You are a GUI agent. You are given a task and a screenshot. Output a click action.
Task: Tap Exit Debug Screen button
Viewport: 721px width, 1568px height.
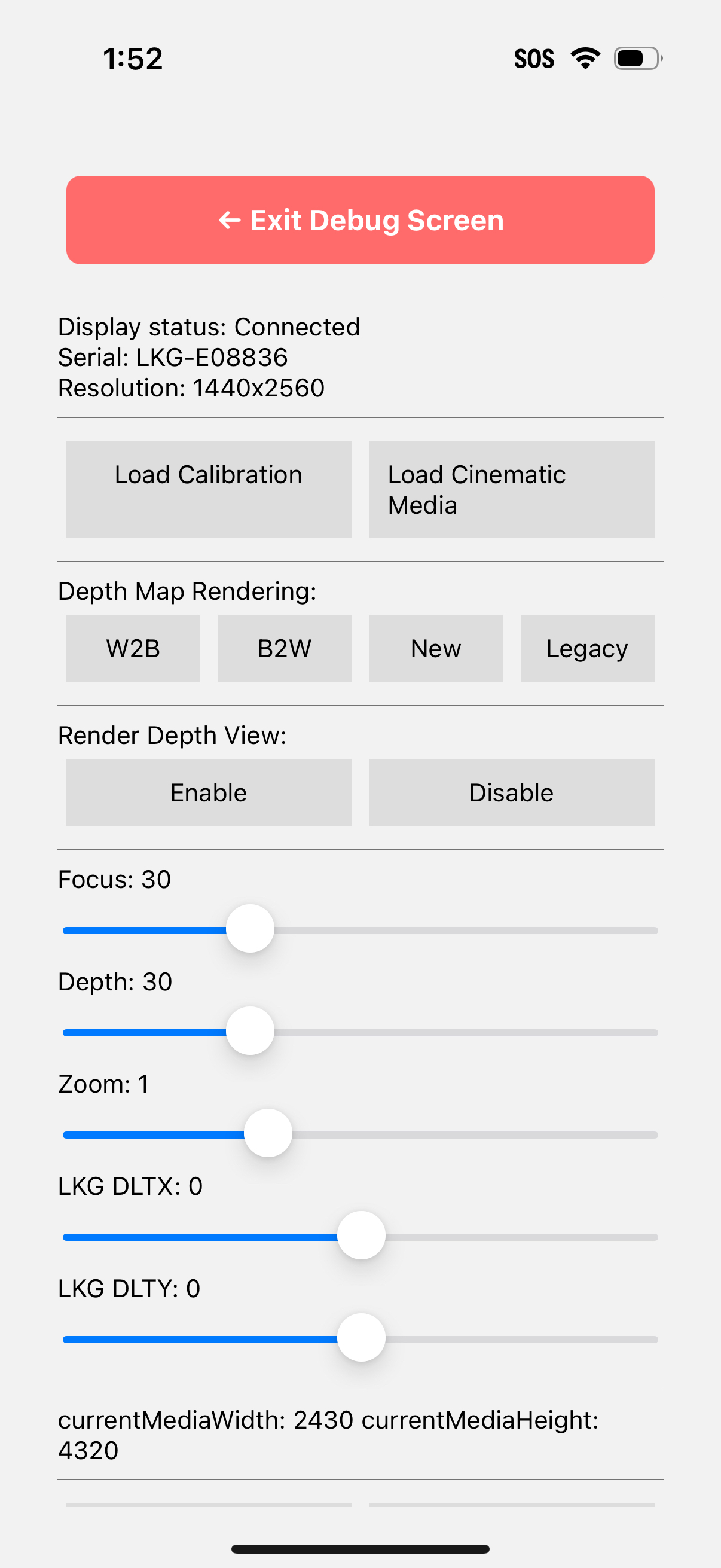click(x=360, y=219)
